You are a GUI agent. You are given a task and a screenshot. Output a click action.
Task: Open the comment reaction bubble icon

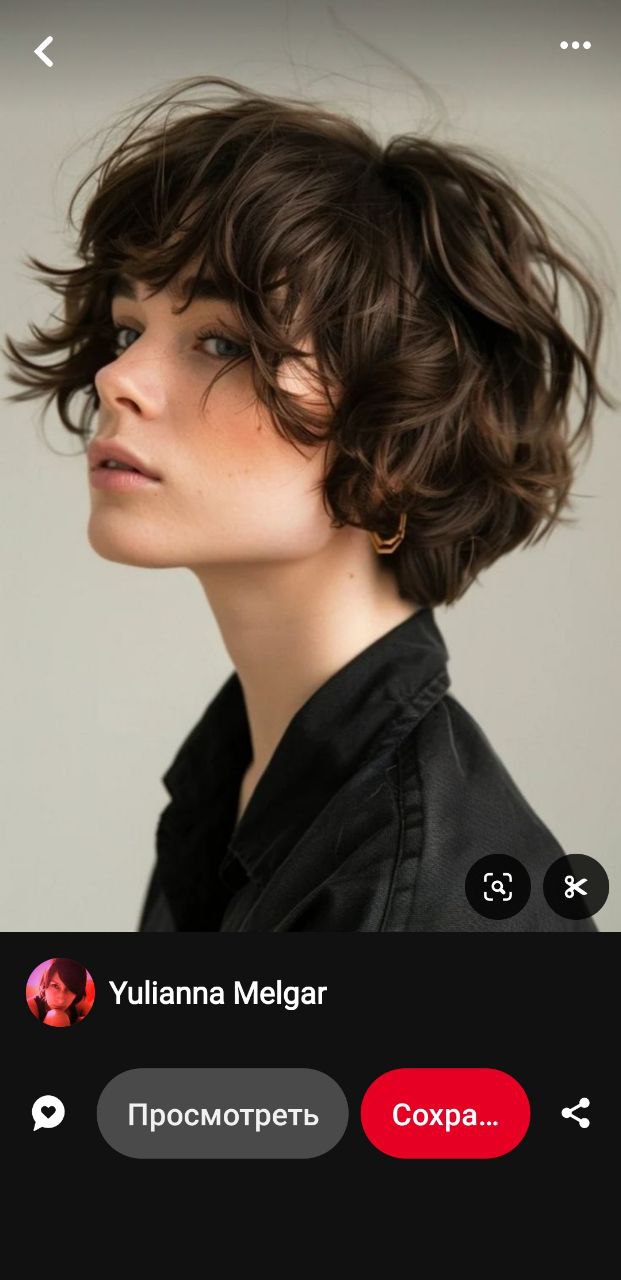[x=48, y=1113]
